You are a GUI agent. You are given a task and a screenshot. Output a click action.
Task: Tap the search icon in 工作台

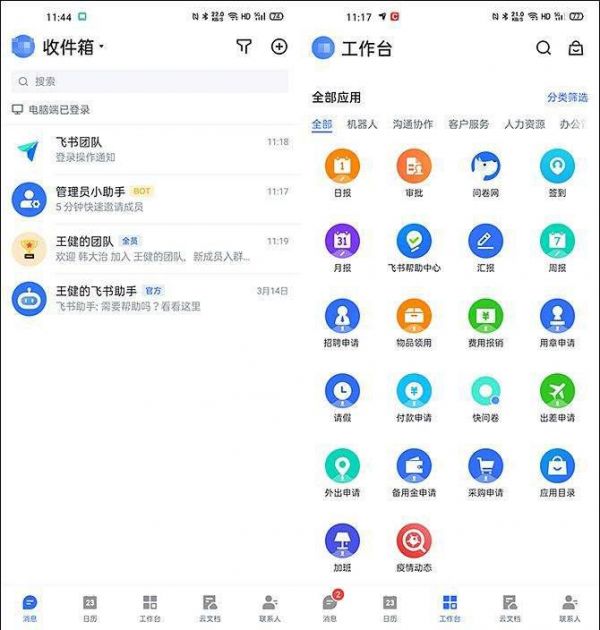543,48
